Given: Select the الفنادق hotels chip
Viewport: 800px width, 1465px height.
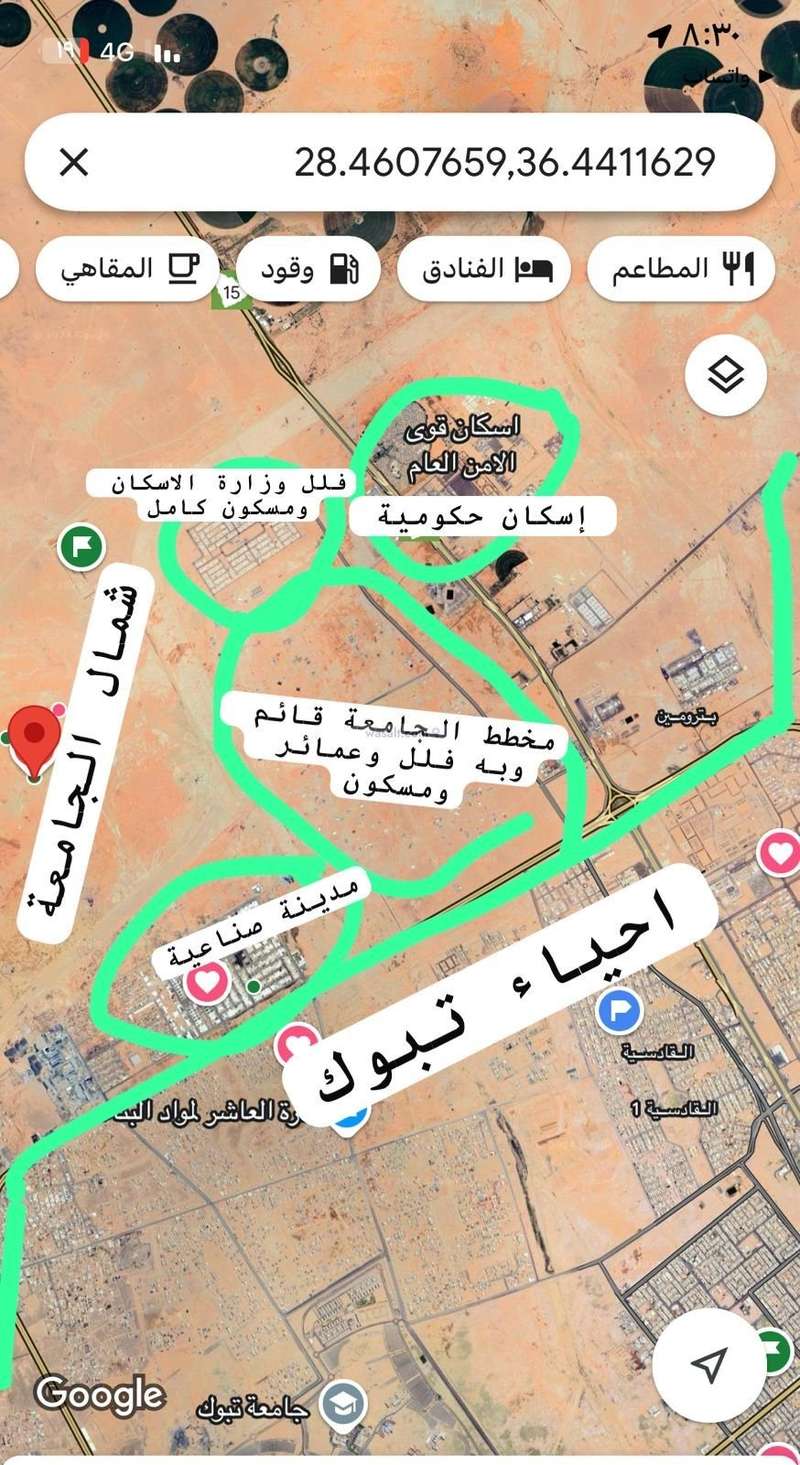Looking at the screenshot, I should point(484,269).
